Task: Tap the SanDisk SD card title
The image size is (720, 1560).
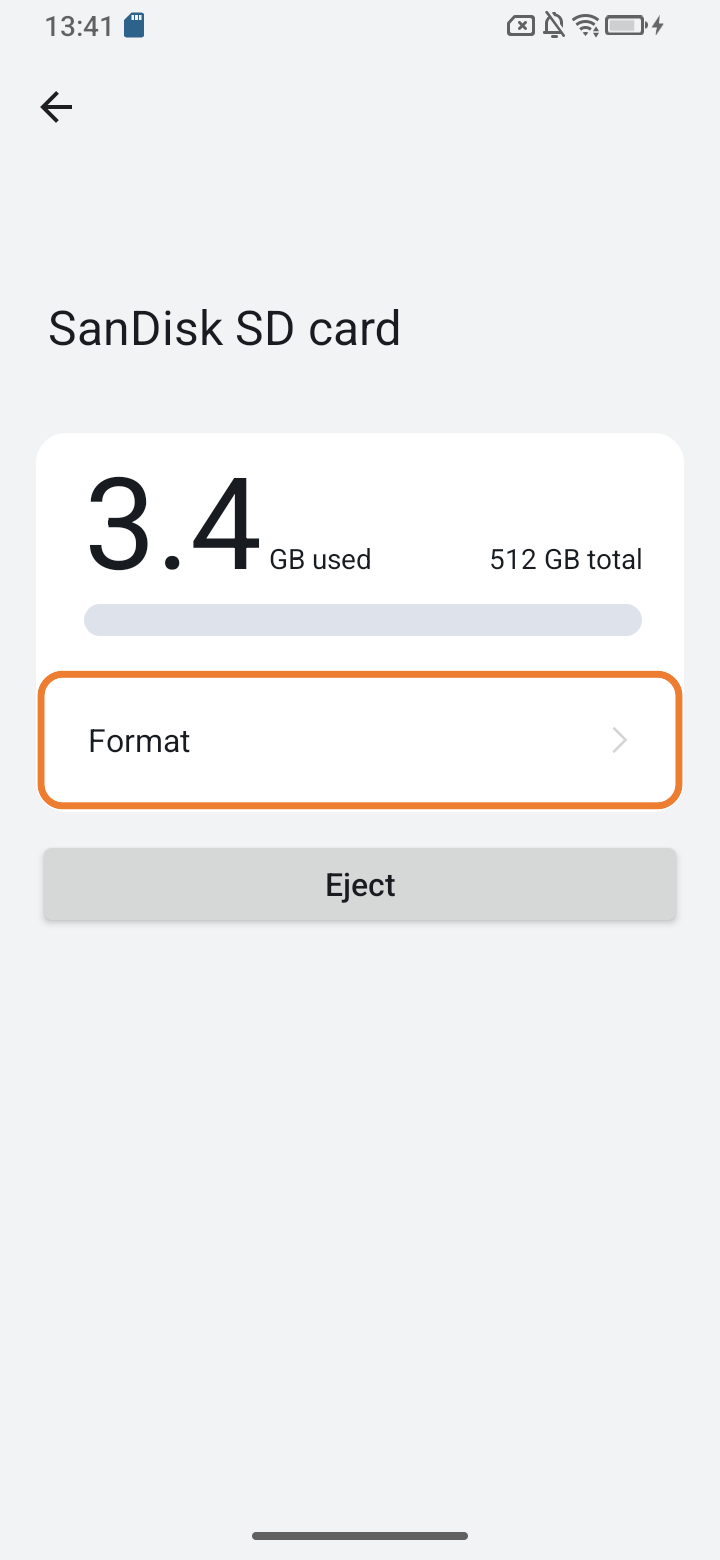Action: coord(224,328)
